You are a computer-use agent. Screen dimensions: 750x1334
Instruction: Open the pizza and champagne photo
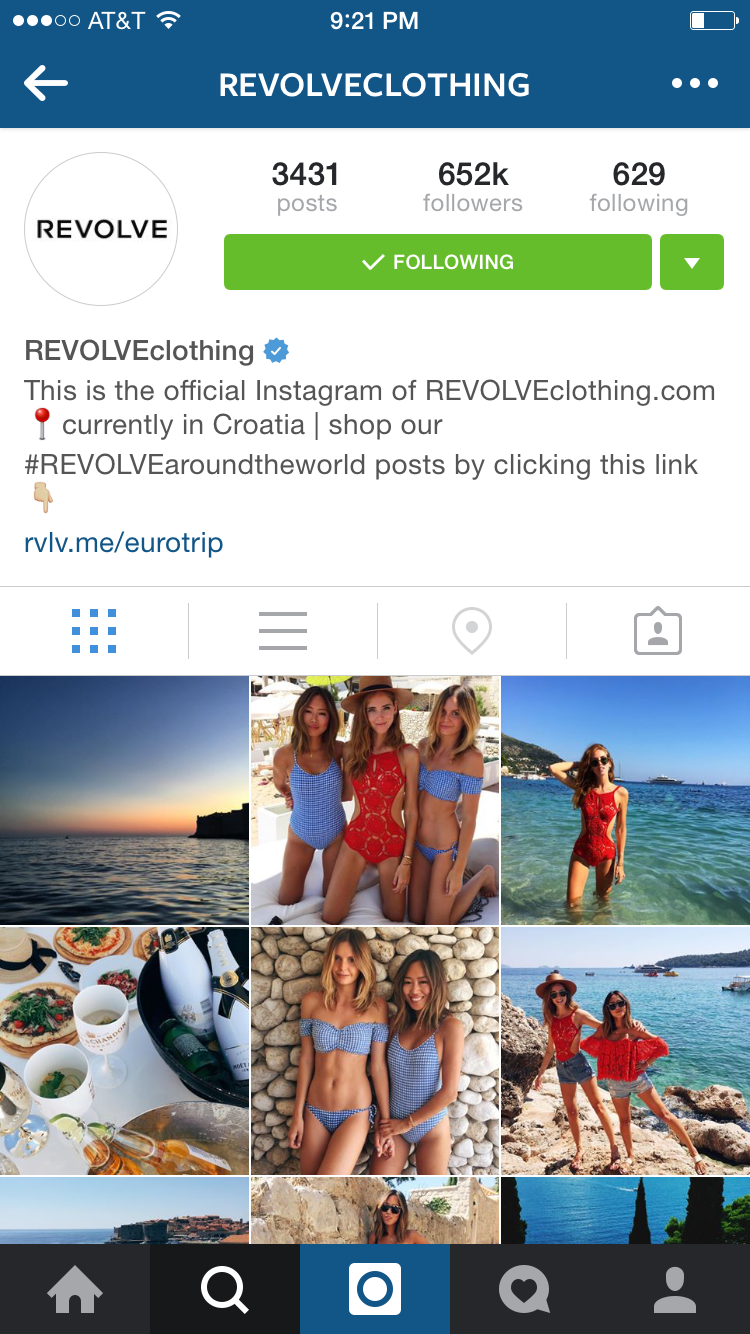[x=124, y=1050]
